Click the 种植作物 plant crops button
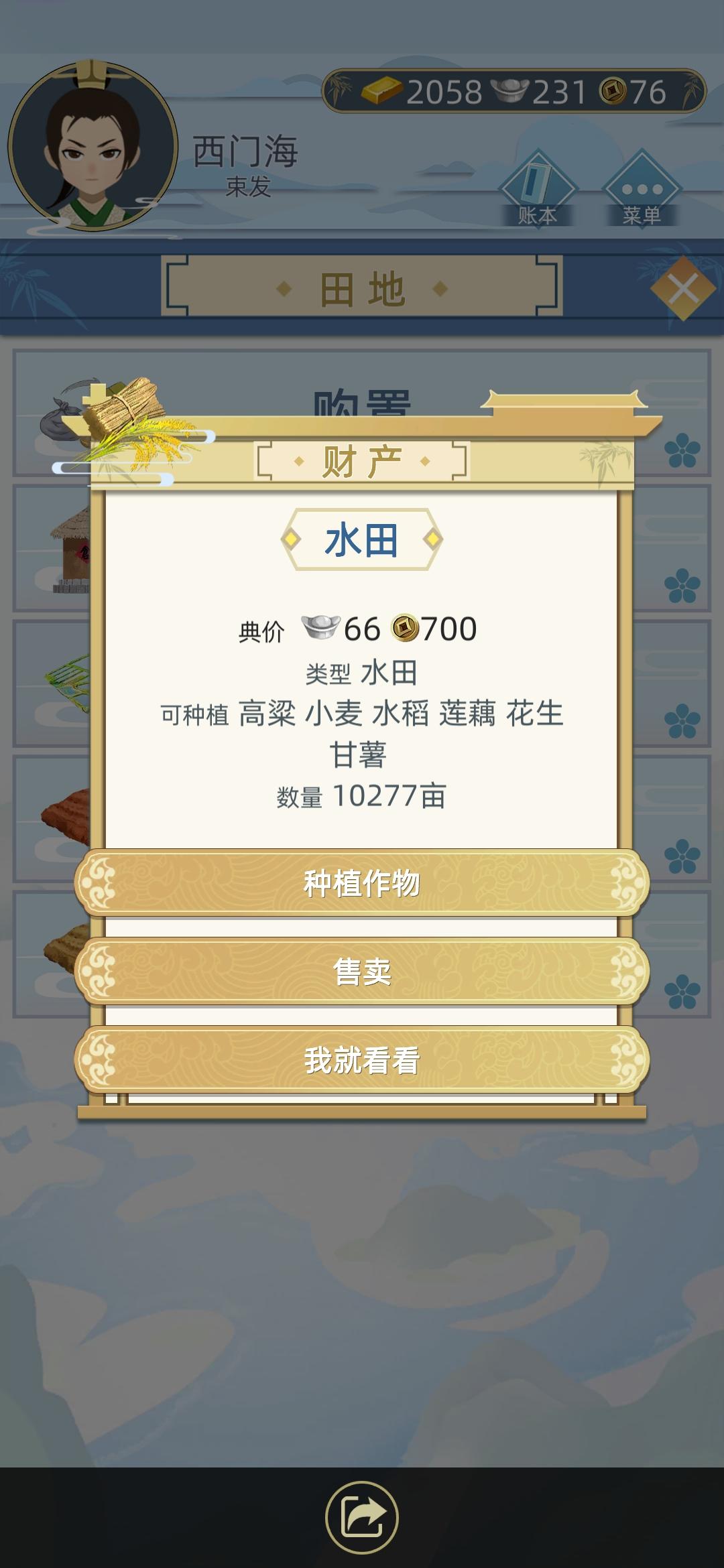724x1568 pixels. click(x=362, y=883)
